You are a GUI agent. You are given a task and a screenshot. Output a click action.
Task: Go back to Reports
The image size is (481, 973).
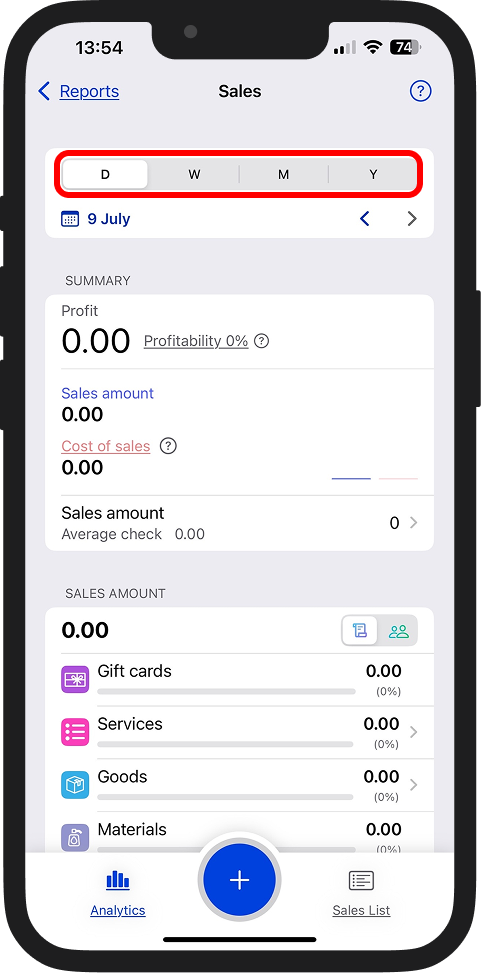click(x=78, y=91)
